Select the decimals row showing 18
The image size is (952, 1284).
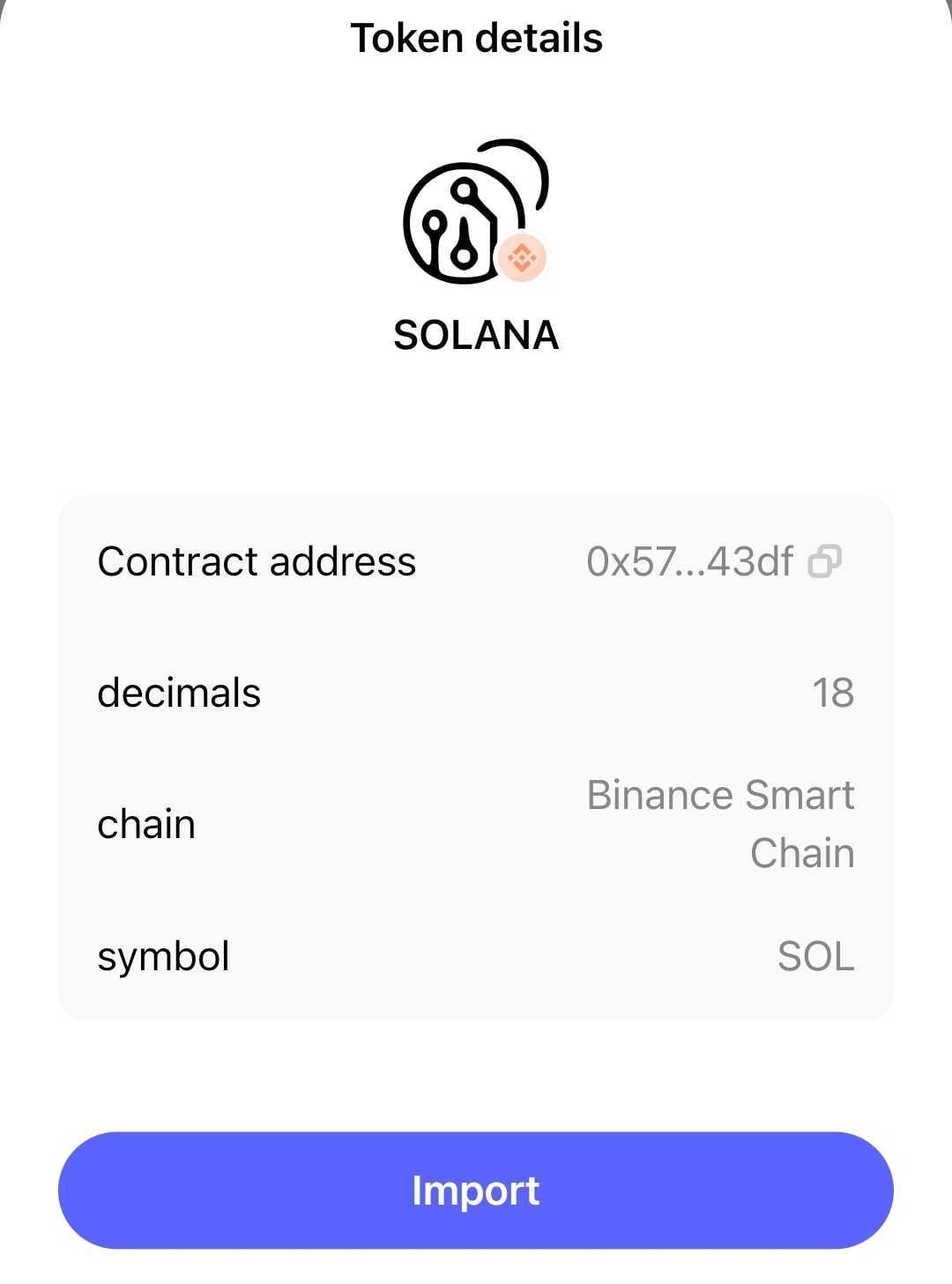(476, 694)
